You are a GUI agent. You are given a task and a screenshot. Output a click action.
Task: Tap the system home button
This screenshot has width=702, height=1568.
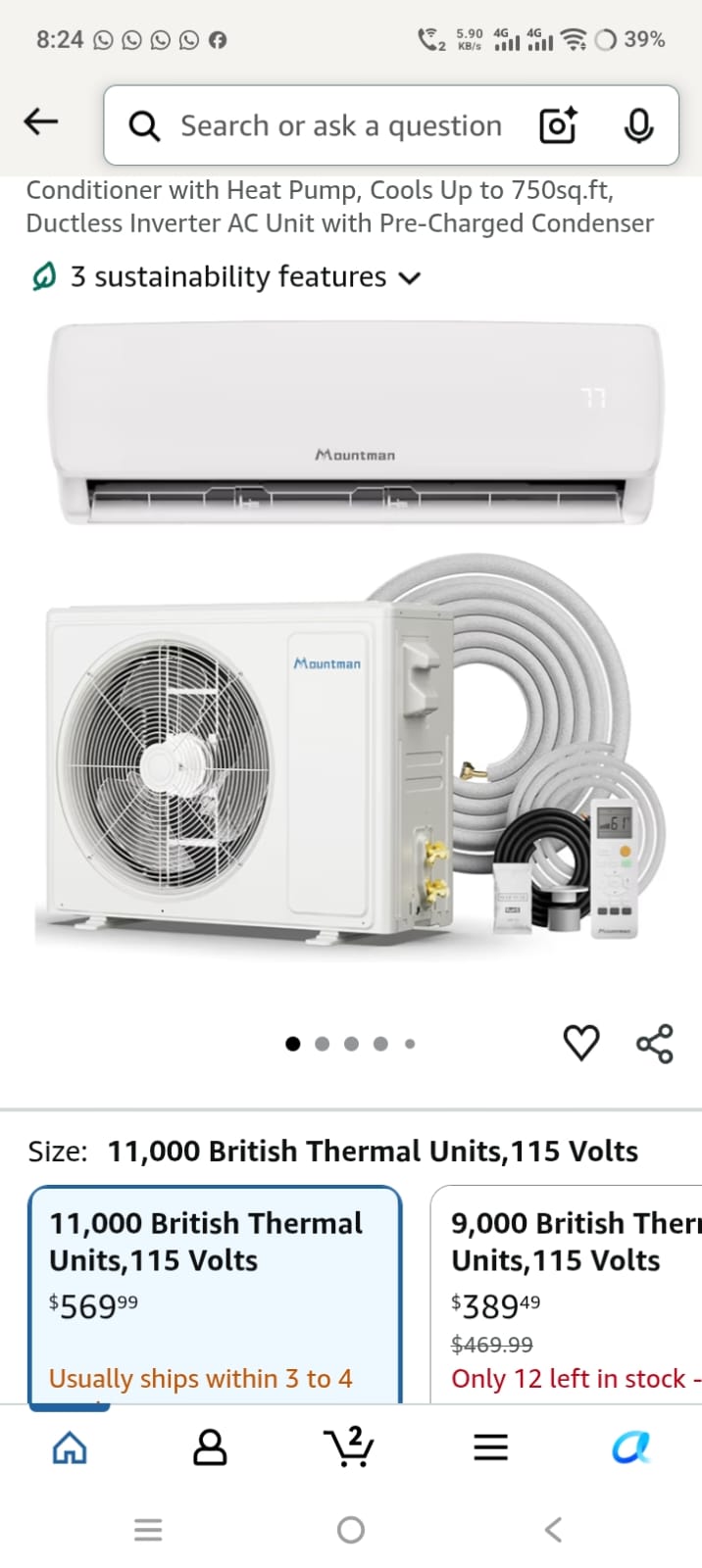(x=351, y=1530)
